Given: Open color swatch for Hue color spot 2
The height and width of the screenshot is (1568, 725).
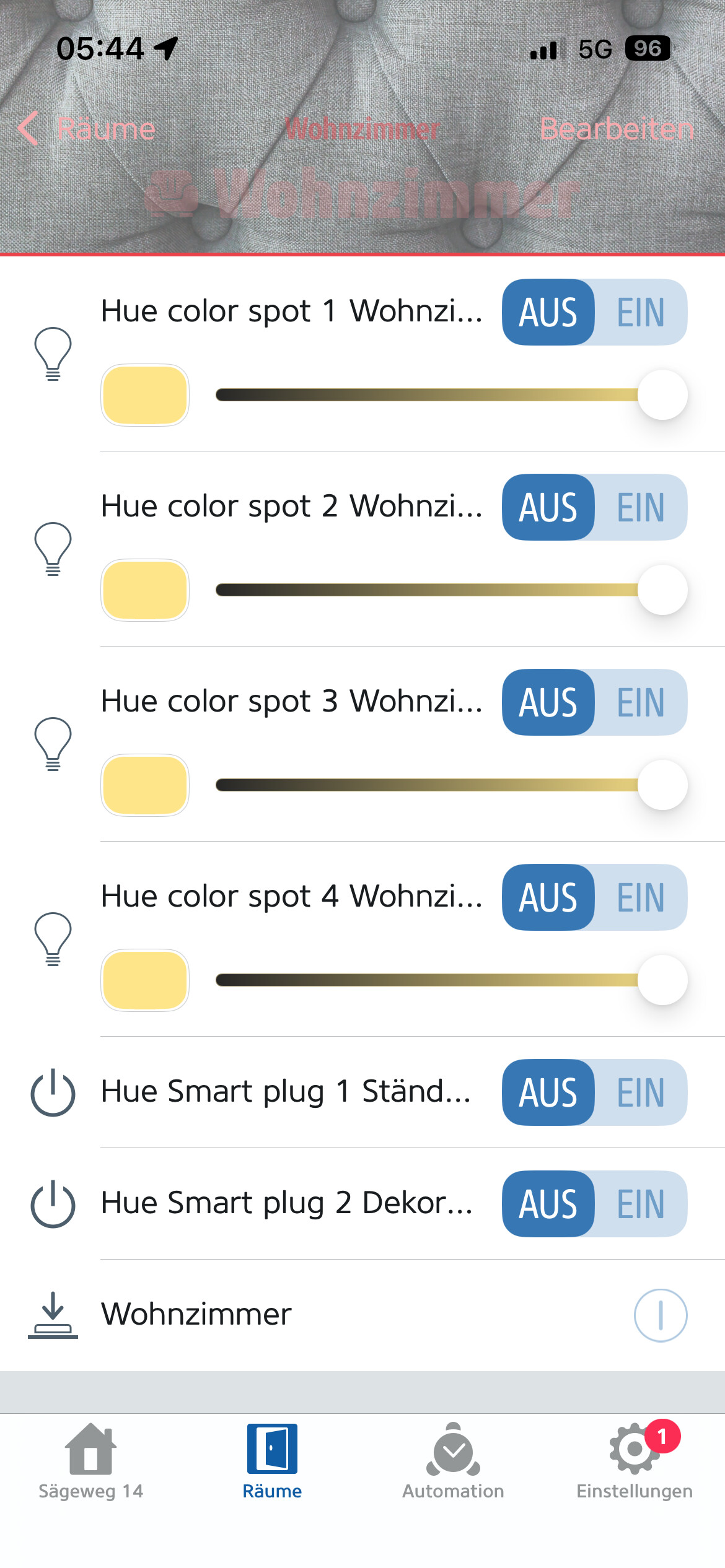Looking at the screenshot, I should pyautogui.click(x=145, y=590).
